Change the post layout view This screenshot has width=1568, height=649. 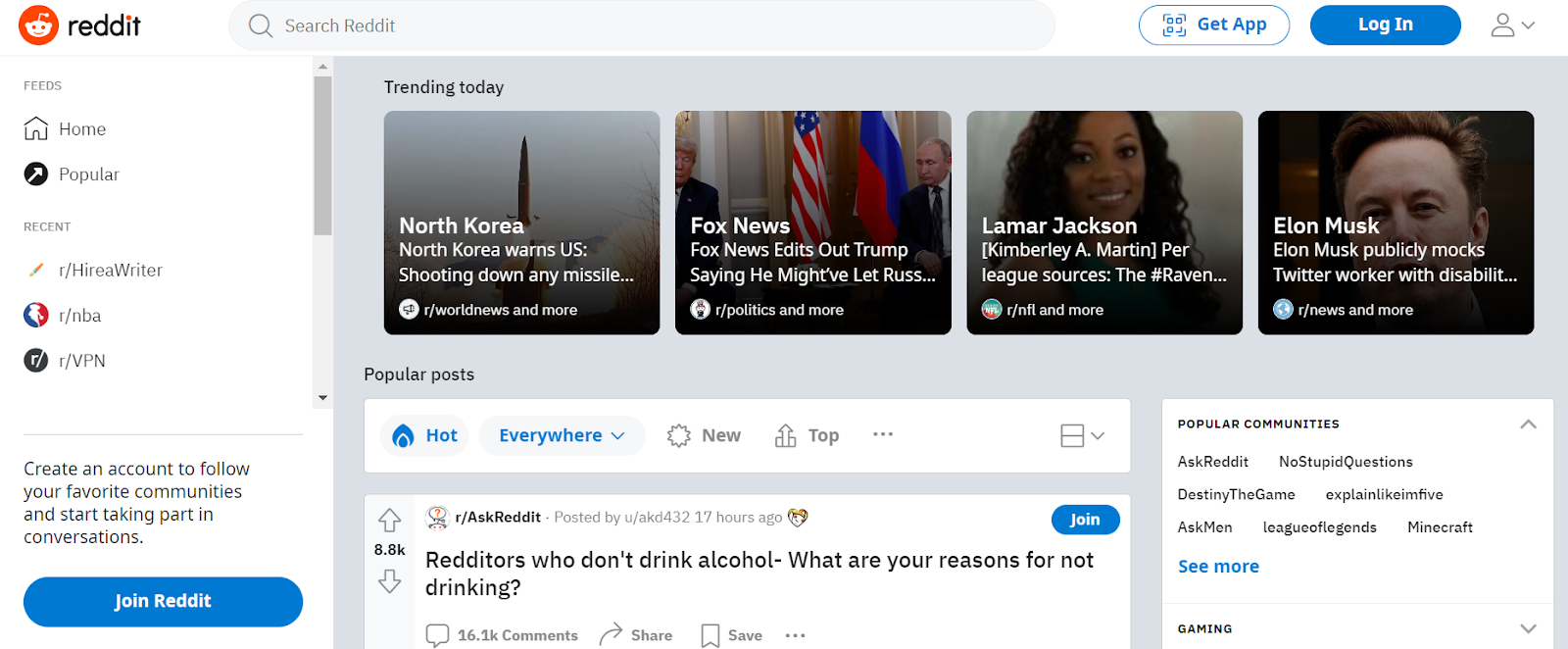pos(1082,436)
